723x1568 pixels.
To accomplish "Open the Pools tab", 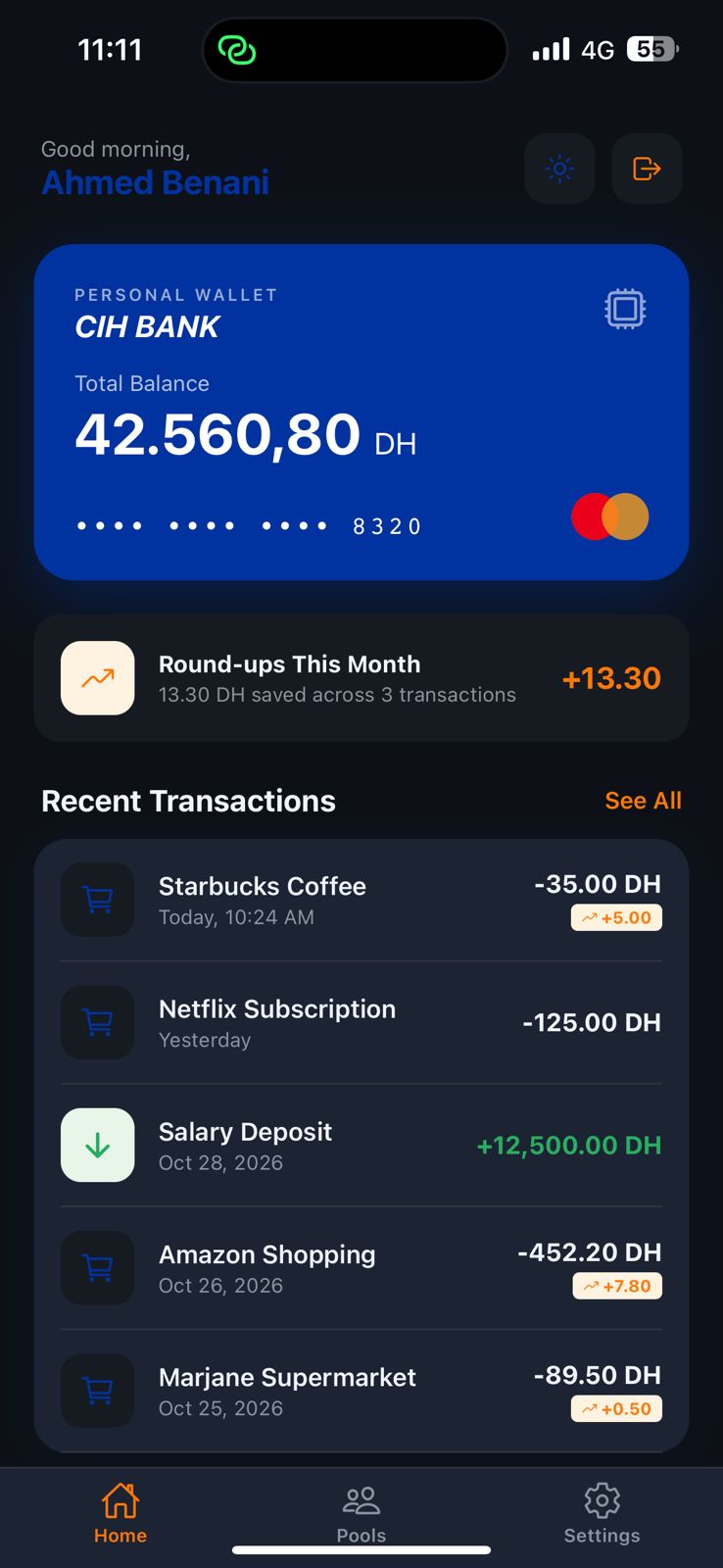I will tap(361, 1514).
